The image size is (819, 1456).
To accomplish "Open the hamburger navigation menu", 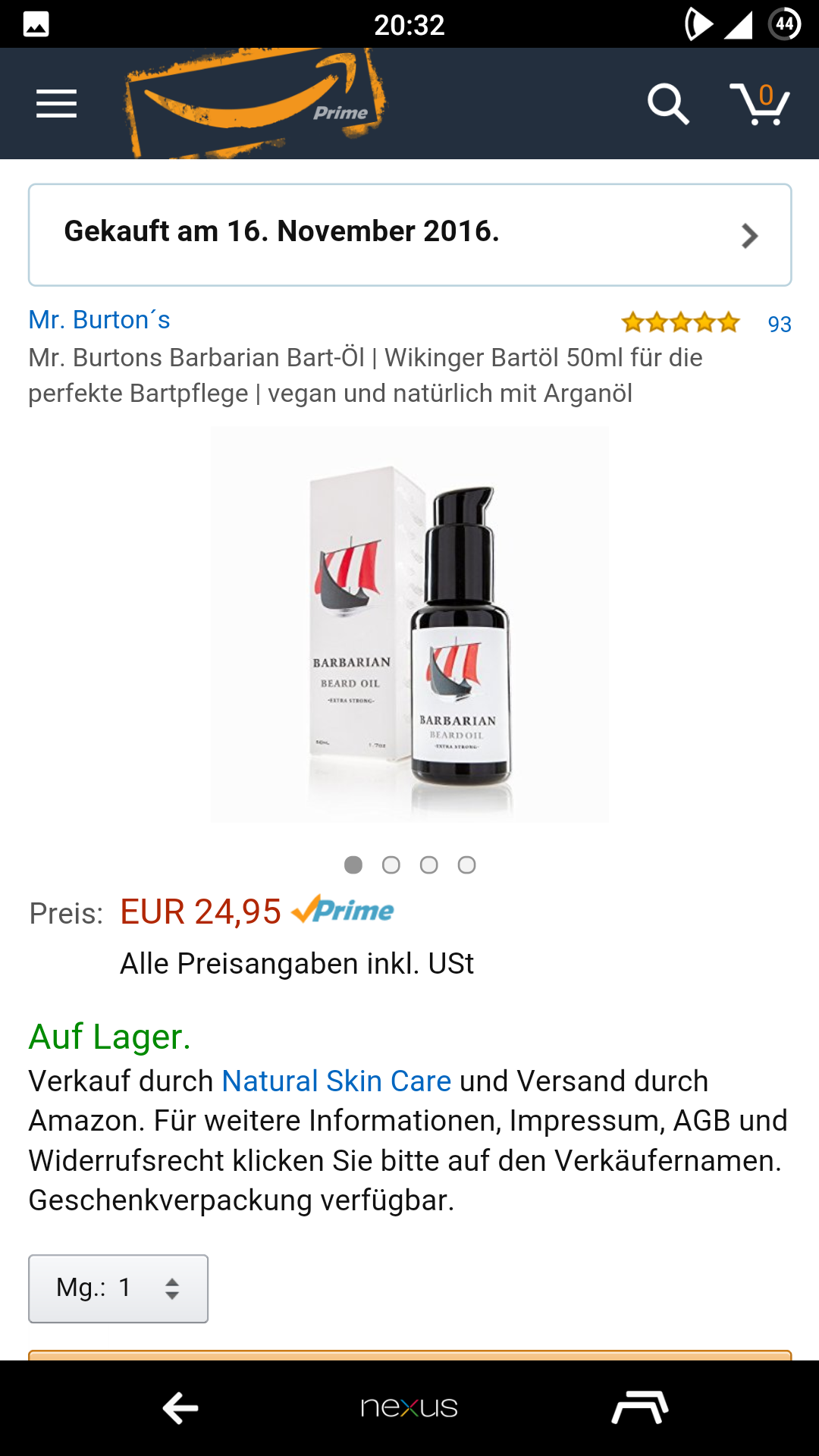I will click(x=56, y=104).
